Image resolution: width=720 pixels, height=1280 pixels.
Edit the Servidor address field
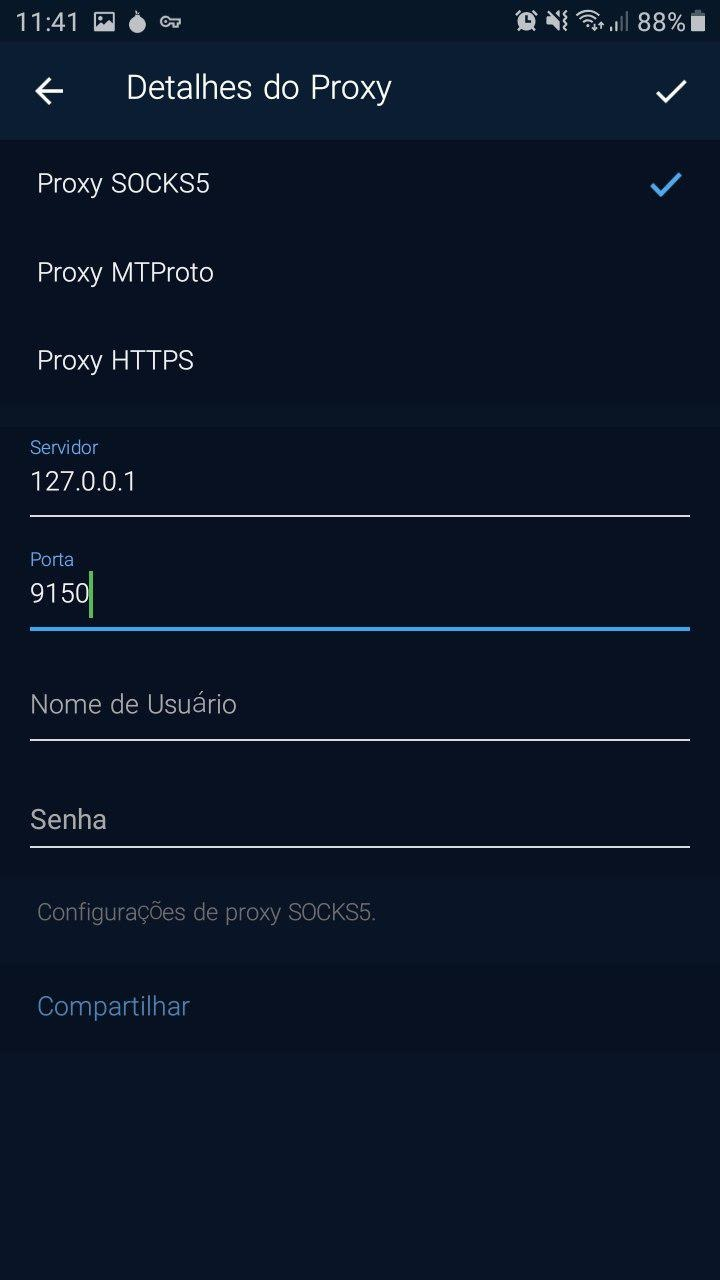click(360, 482)
